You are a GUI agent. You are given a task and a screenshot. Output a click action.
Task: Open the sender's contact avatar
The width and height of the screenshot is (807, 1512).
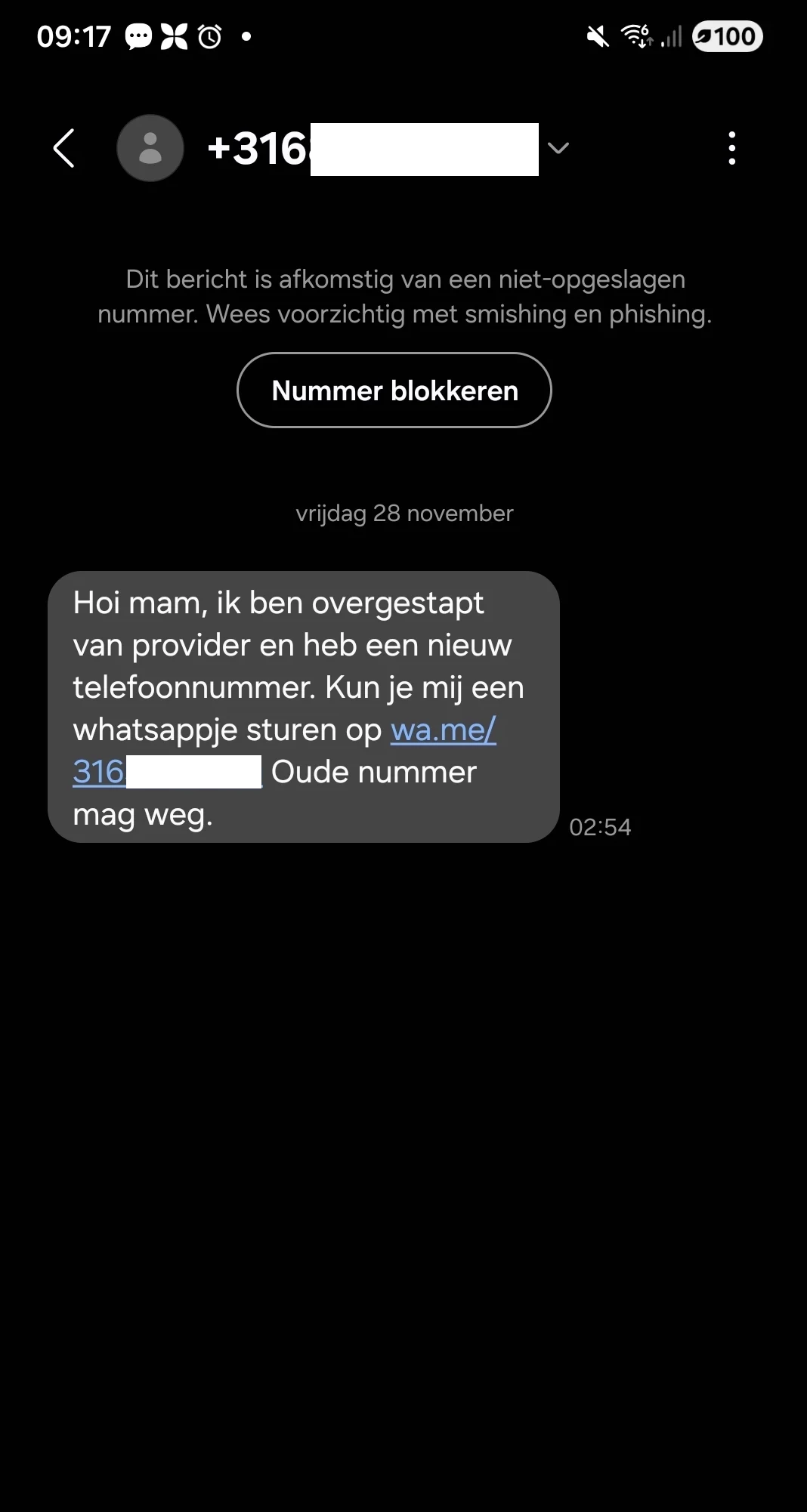coord(150,148)
